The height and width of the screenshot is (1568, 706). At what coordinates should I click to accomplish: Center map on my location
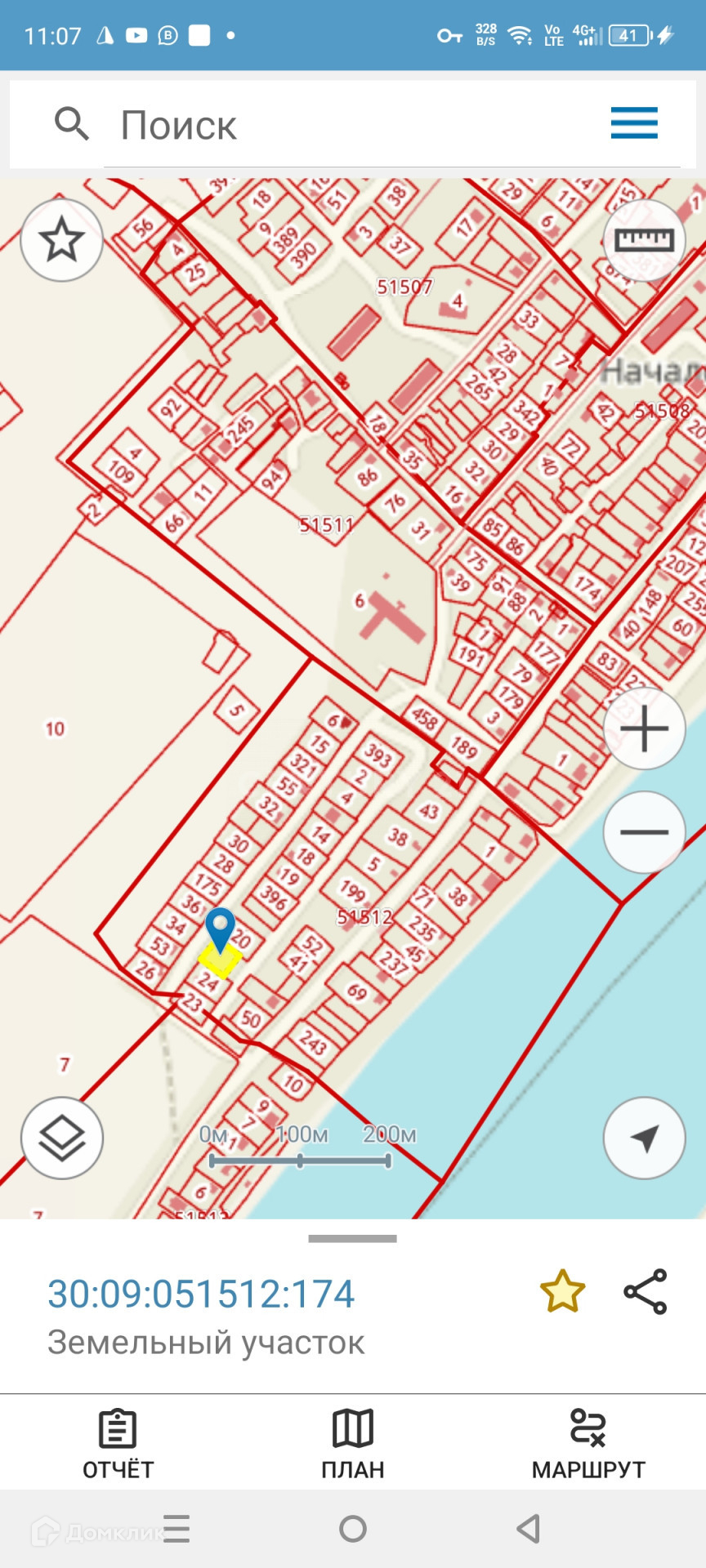pos(644,1138)
